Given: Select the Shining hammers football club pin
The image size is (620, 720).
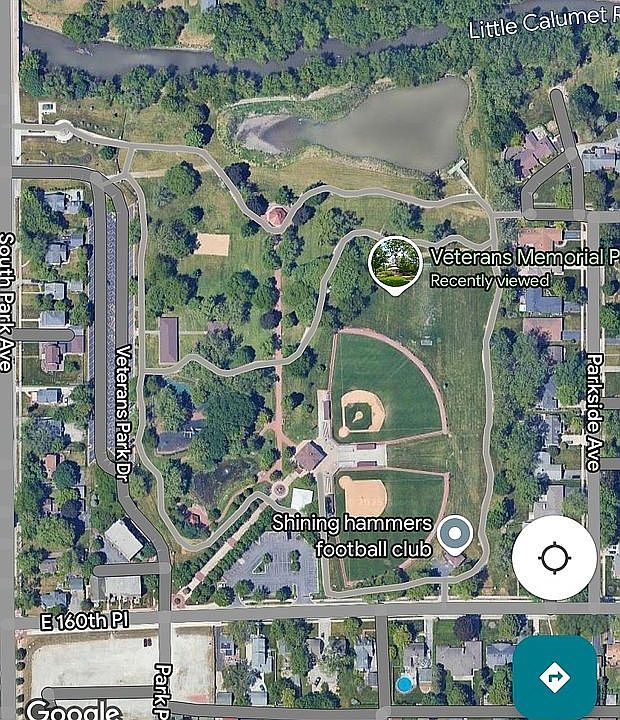Looking at the screenshot, I should point(455,534).
